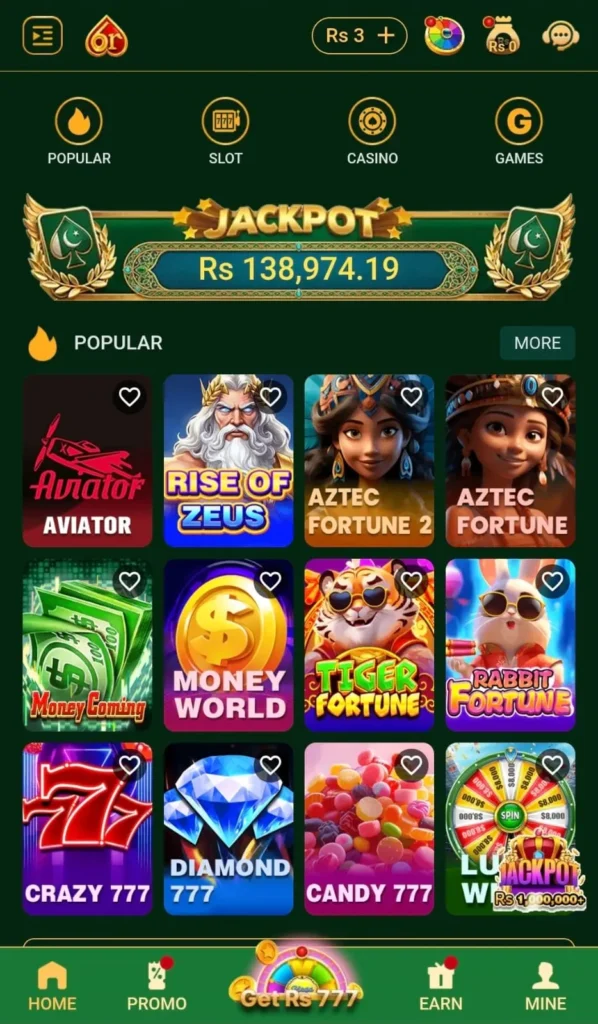Open the side menu drawer
This screenshot has height=1024, width=598.
click(x=42, y=35)
